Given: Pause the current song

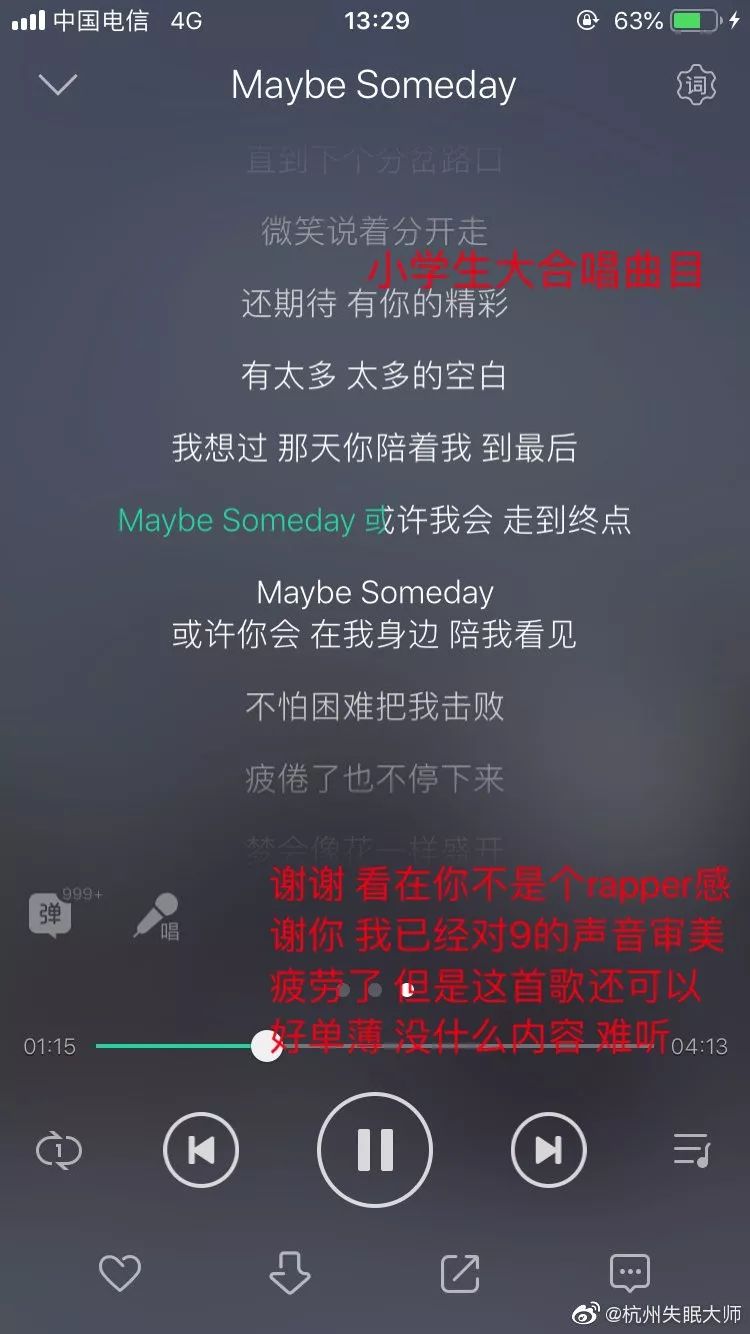Looking at the screenshot, I should (x=375, y=1151).
